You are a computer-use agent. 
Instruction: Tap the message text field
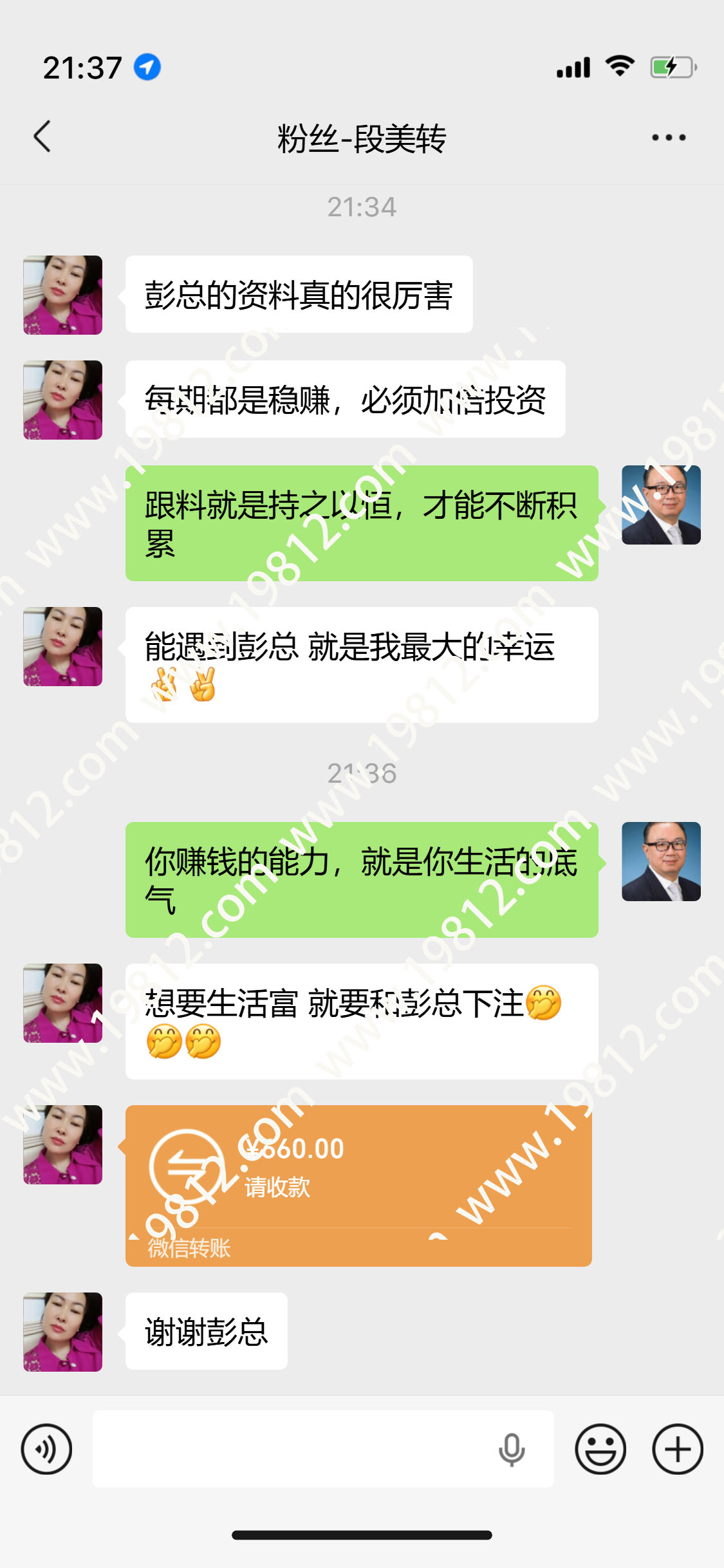point(290,1449)
